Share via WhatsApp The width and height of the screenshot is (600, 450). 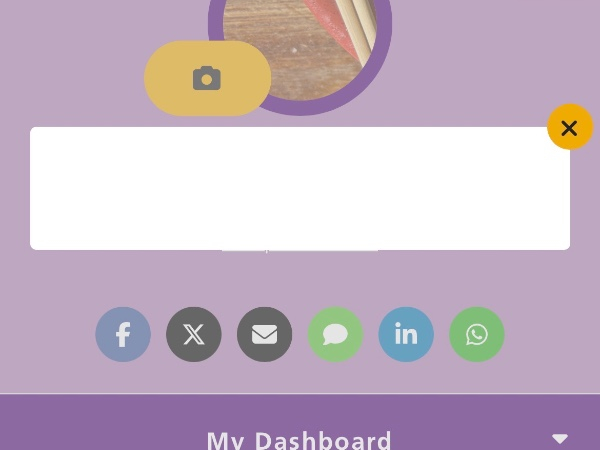point(477,334)
